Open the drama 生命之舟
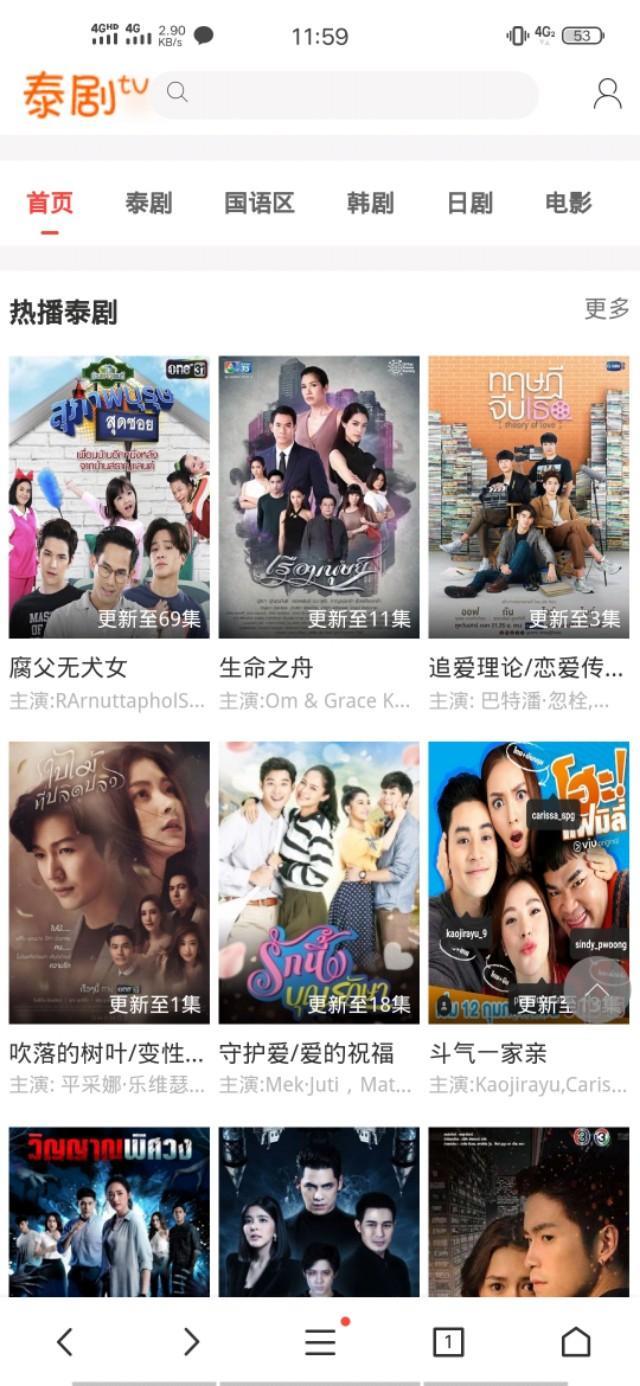This screenshot has height=1386, width=640. point(319,497)
